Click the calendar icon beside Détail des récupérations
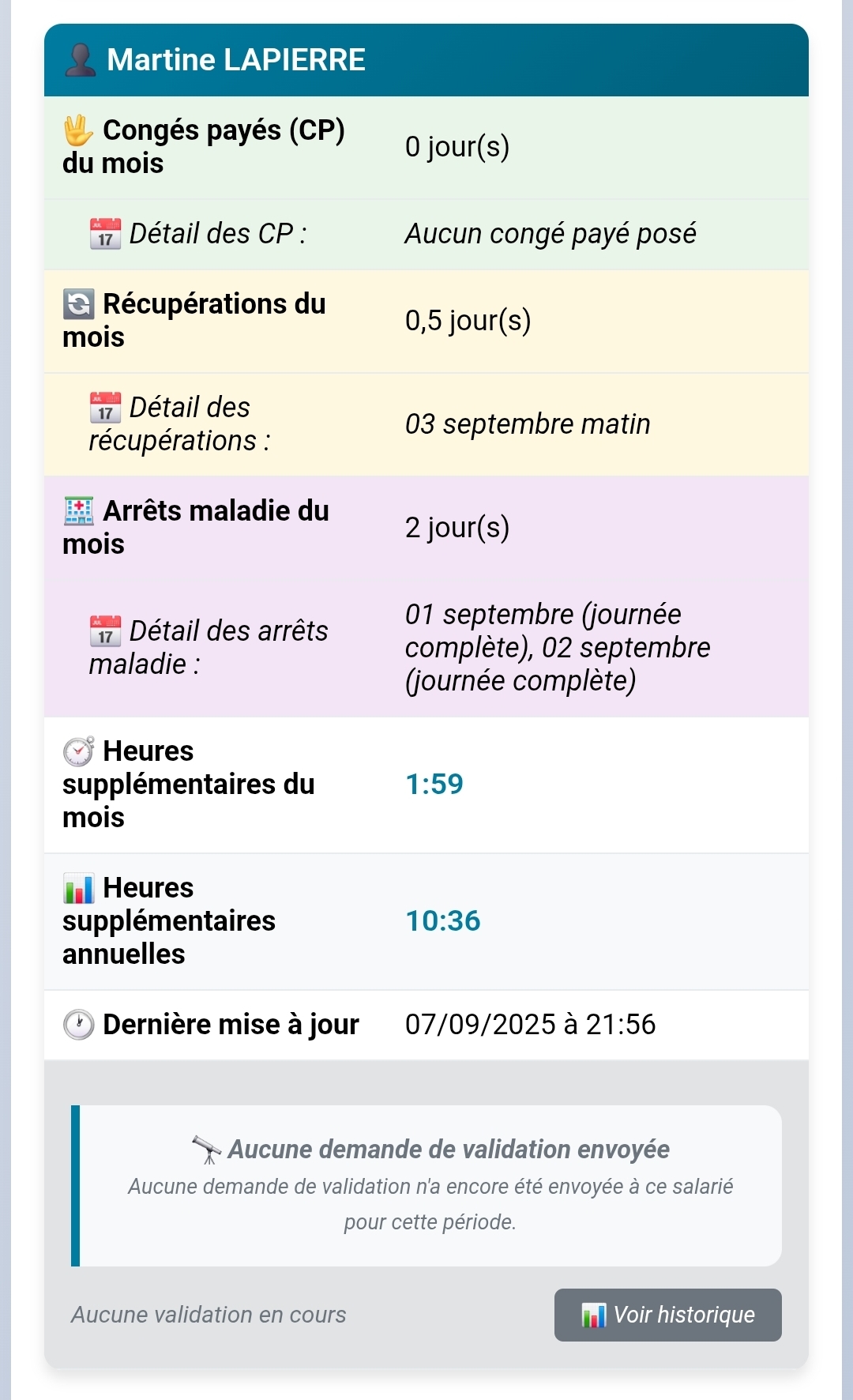The width and height of the screenshot is (853, 1400). pos(103,407)
